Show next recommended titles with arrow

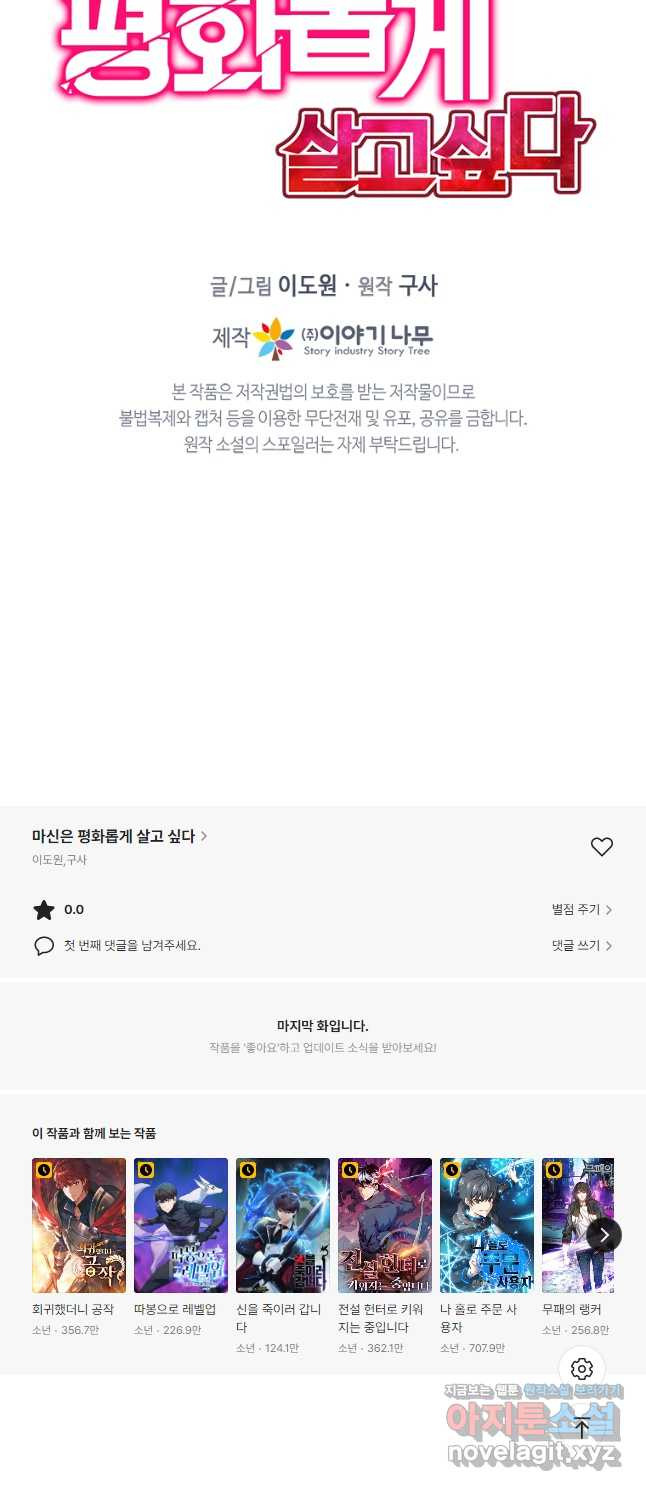pos(603,1235)
